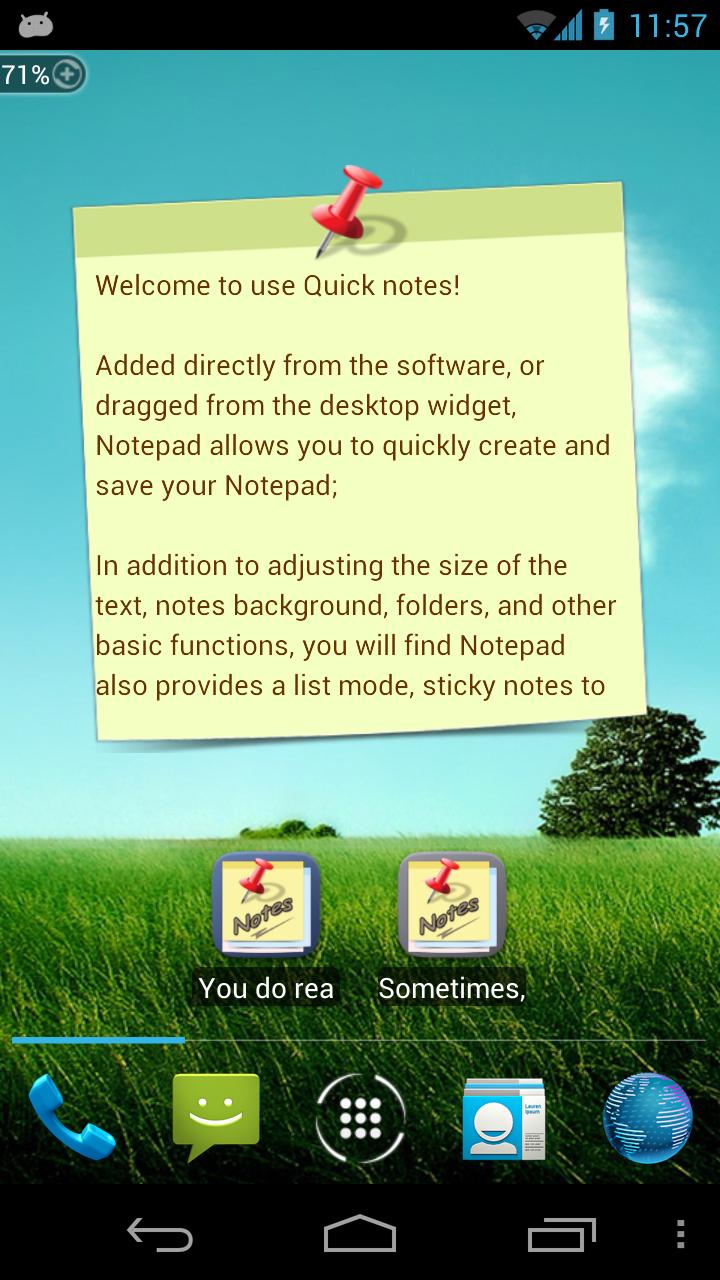This screenshot has height=1280, width=720.
Task: Open recent apps from the navigation bar
Action: (561, 1234)
